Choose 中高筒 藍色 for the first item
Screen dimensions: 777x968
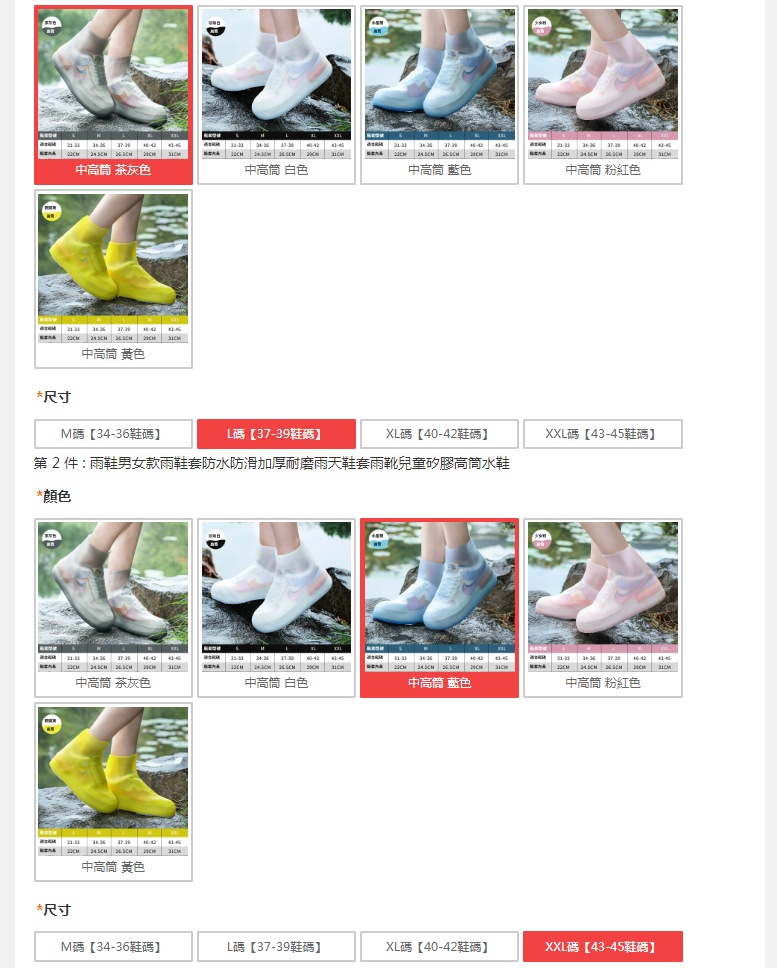[439, 95]
